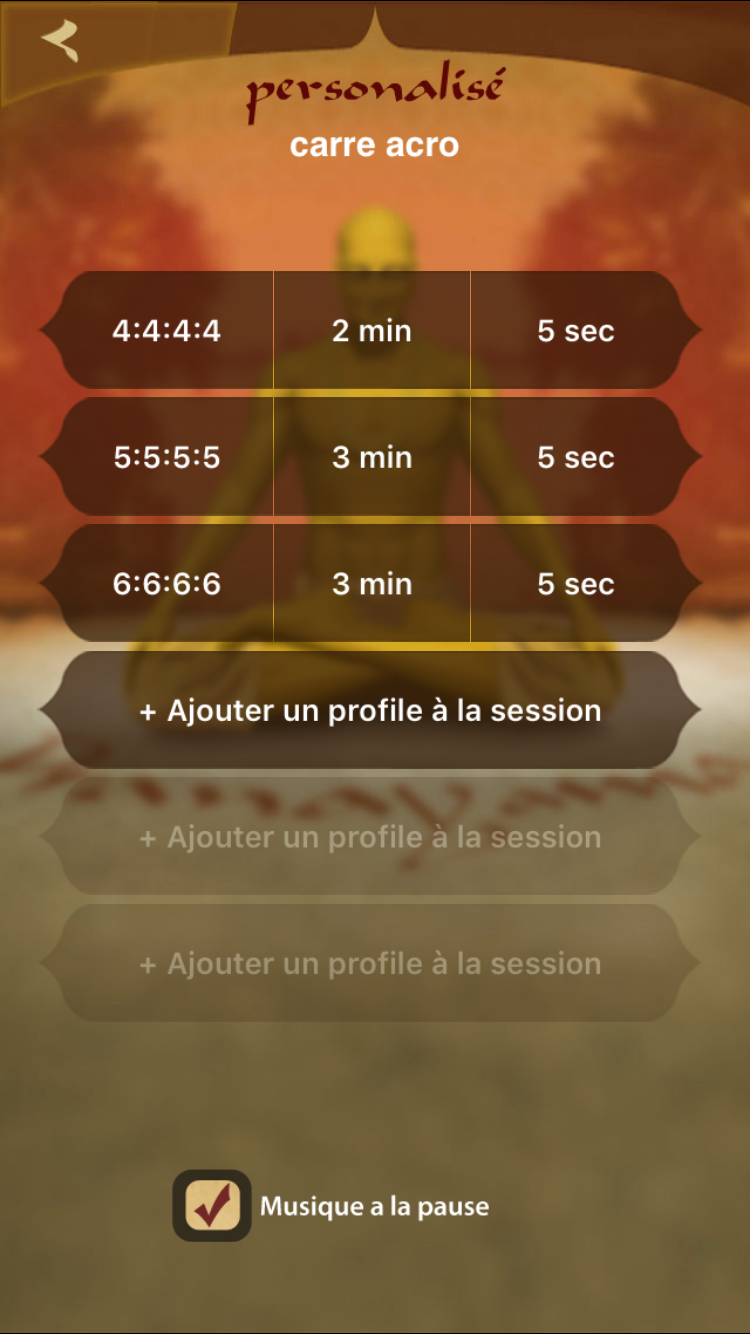This screenshot has height=1334, width=750.
Task: Change the 3 min duration of the 6:6:6:6 profile
Action: point(372,584)
